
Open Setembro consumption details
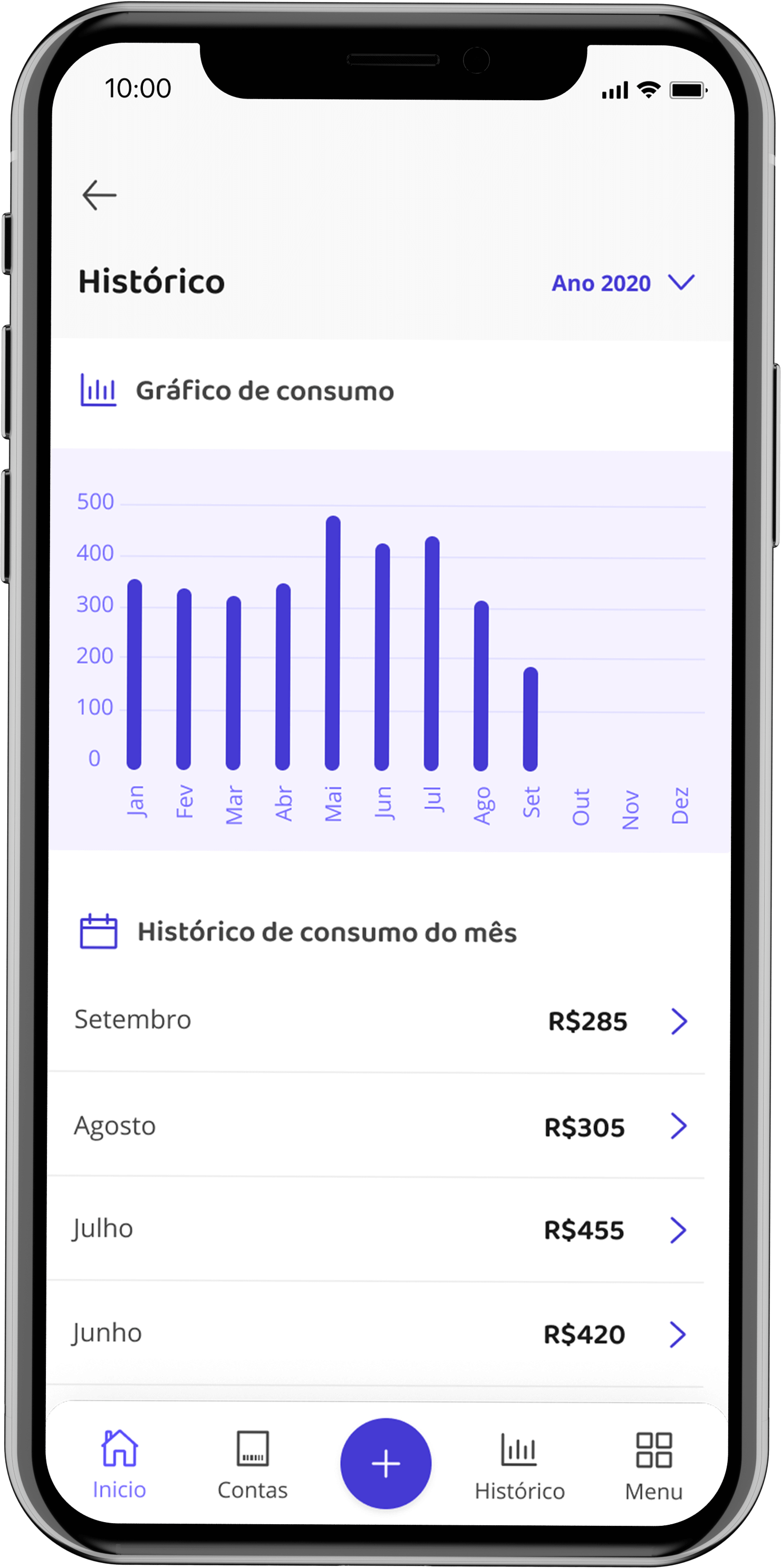pyautogui.click(x=382, y=1021)
